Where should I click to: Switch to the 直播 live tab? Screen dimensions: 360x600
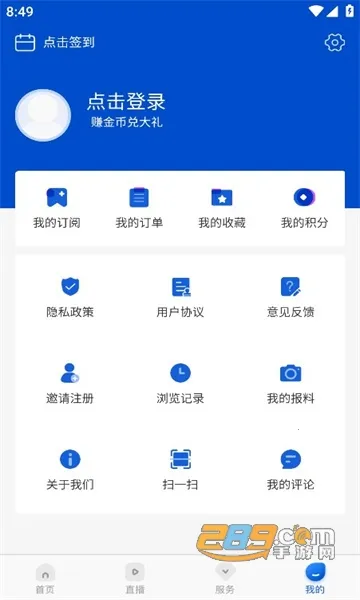tap(135, 579)
